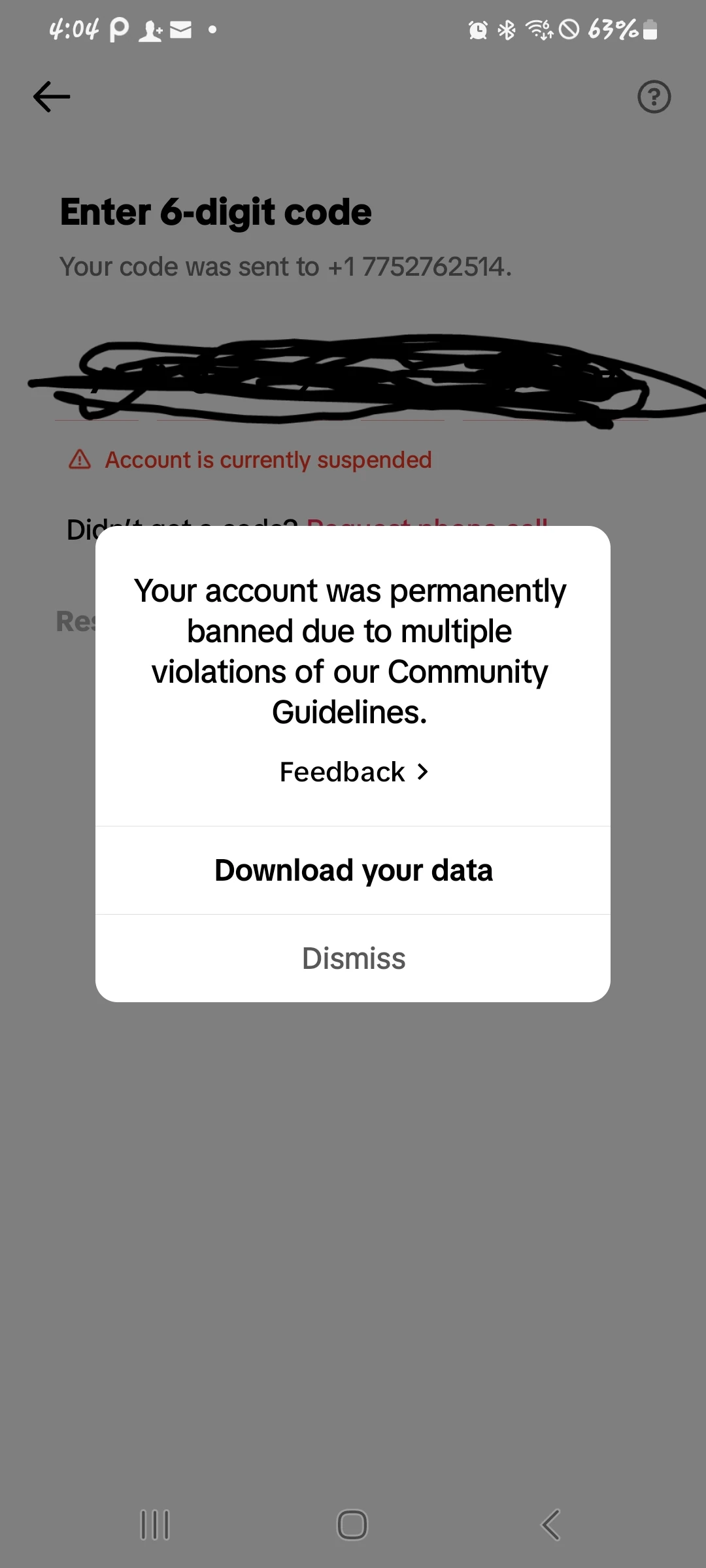Tap Download your data
706x1568 pixels.
[x=353, y=870]
